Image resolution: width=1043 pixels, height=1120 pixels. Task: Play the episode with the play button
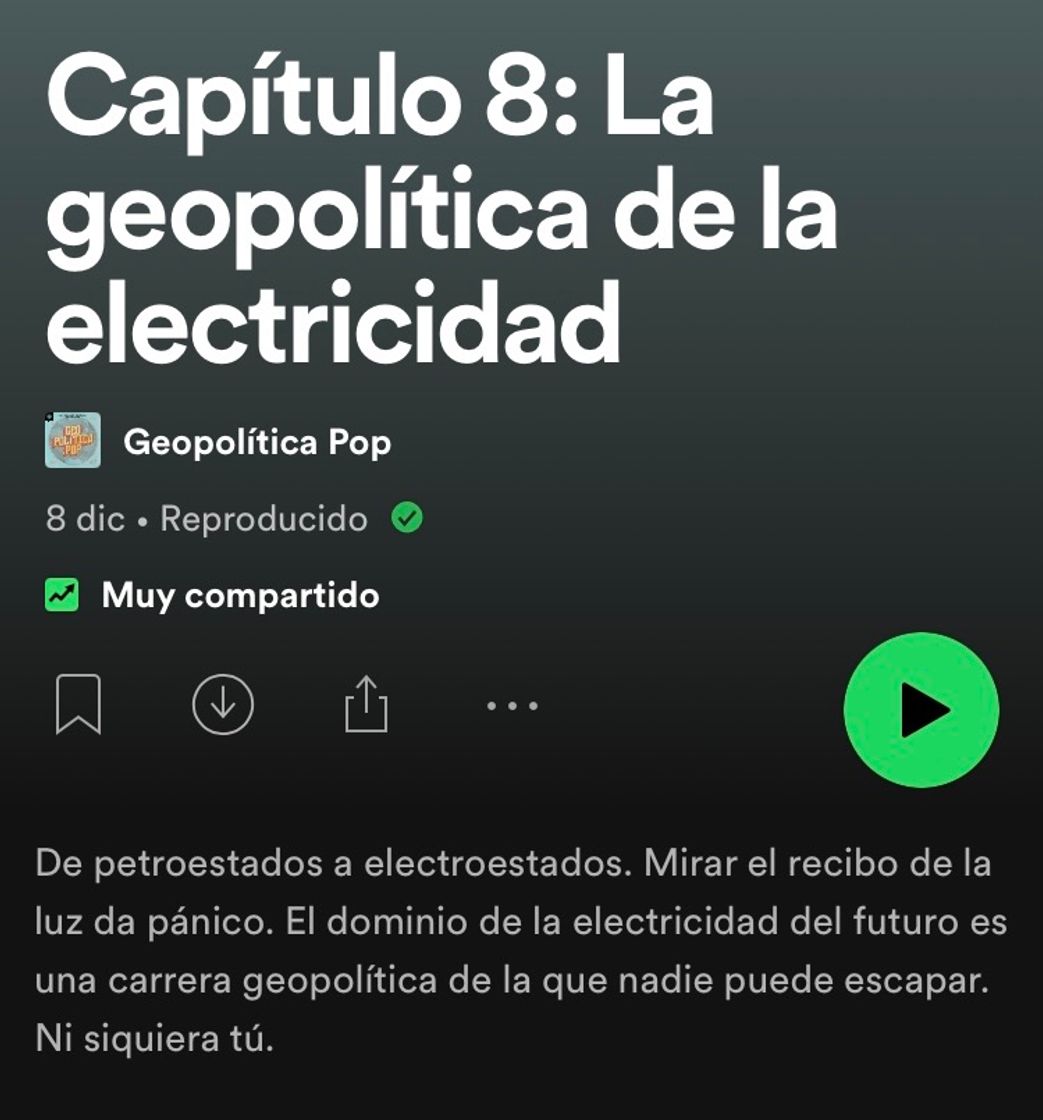pos(921,709)
